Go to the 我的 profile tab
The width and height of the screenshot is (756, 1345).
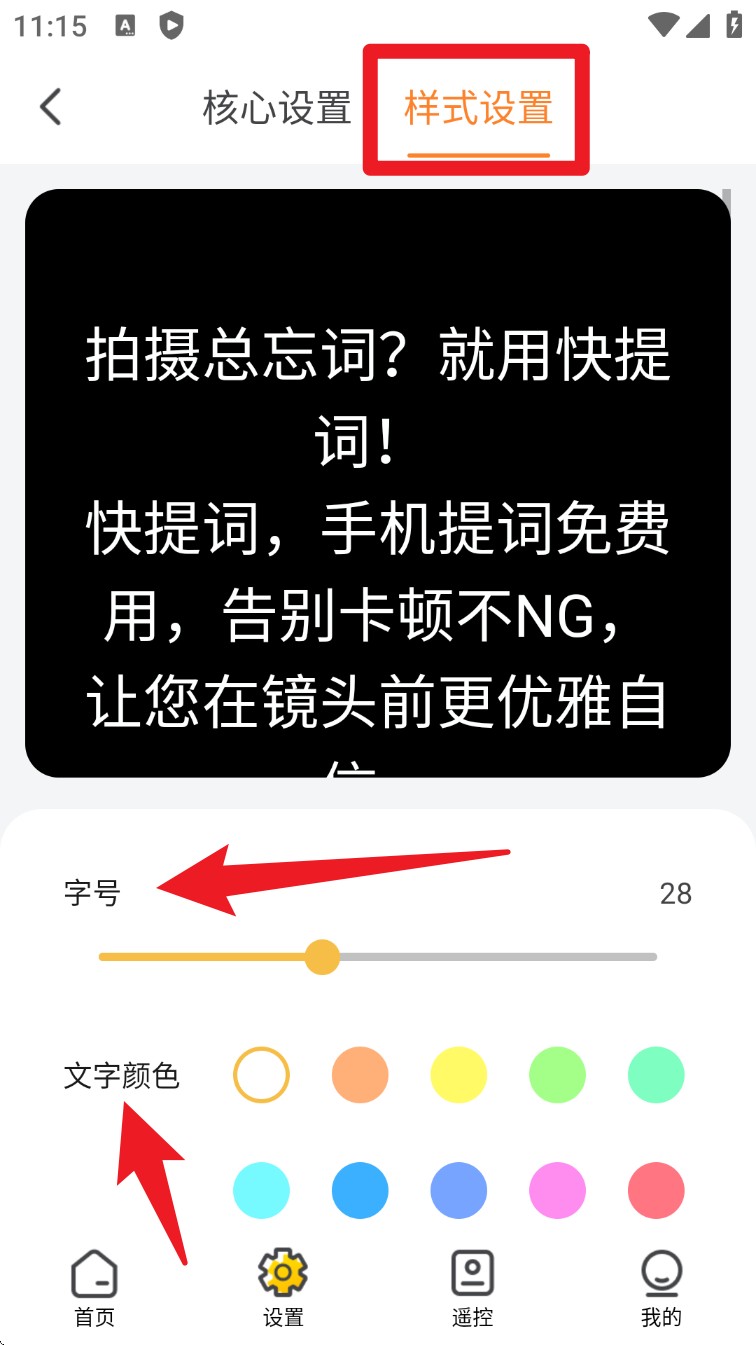661,1288
